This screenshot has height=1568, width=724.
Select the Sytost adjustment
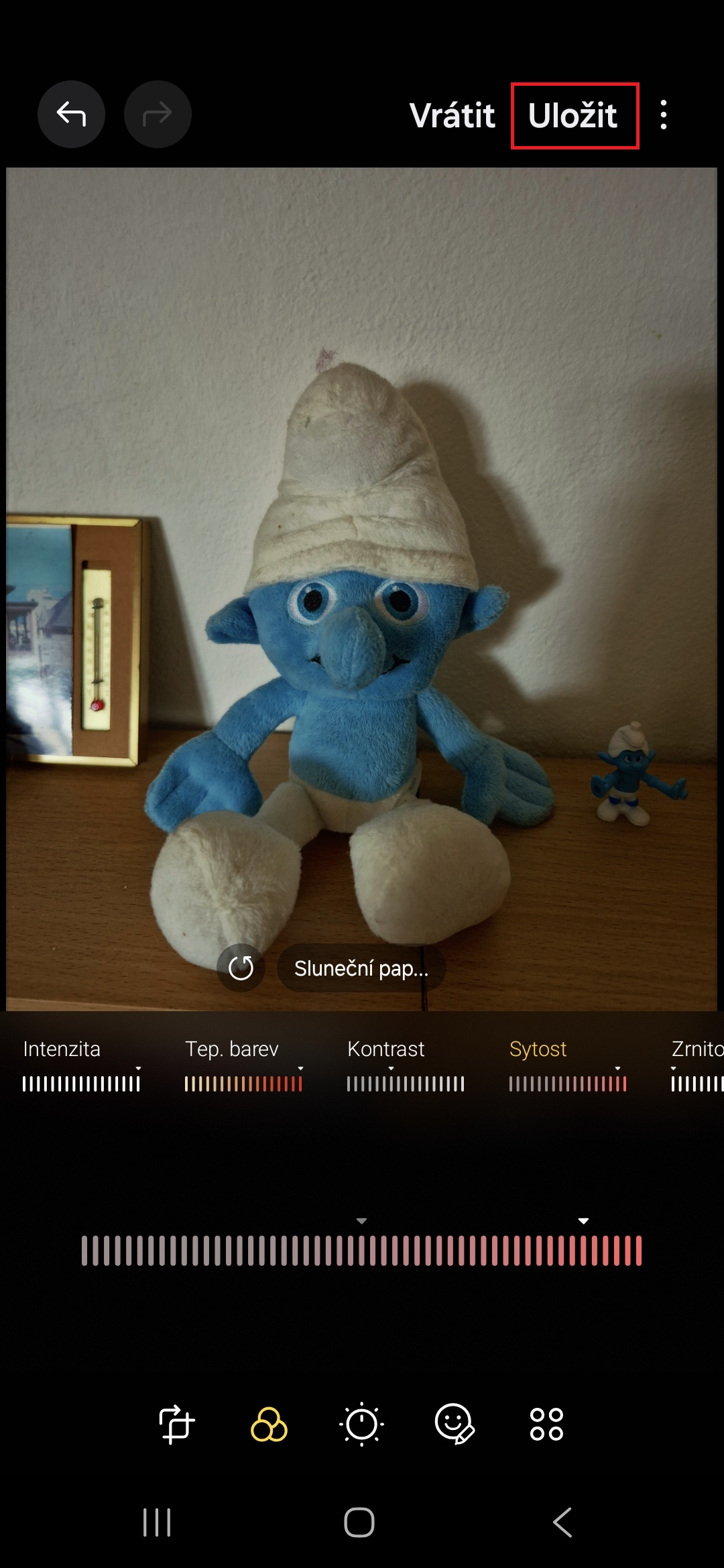pos(567,1065)
